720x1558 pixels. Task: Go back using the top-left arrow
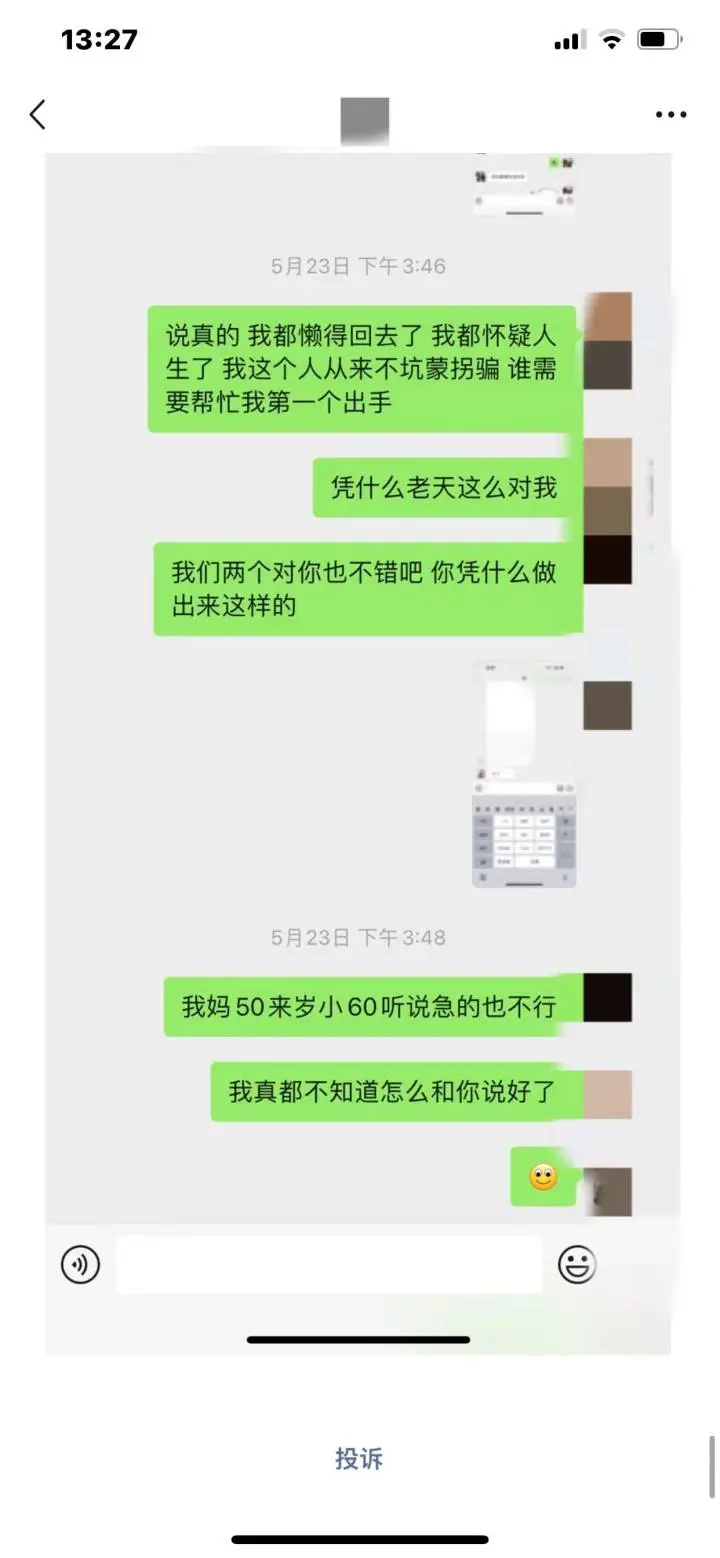pos(38,115)
